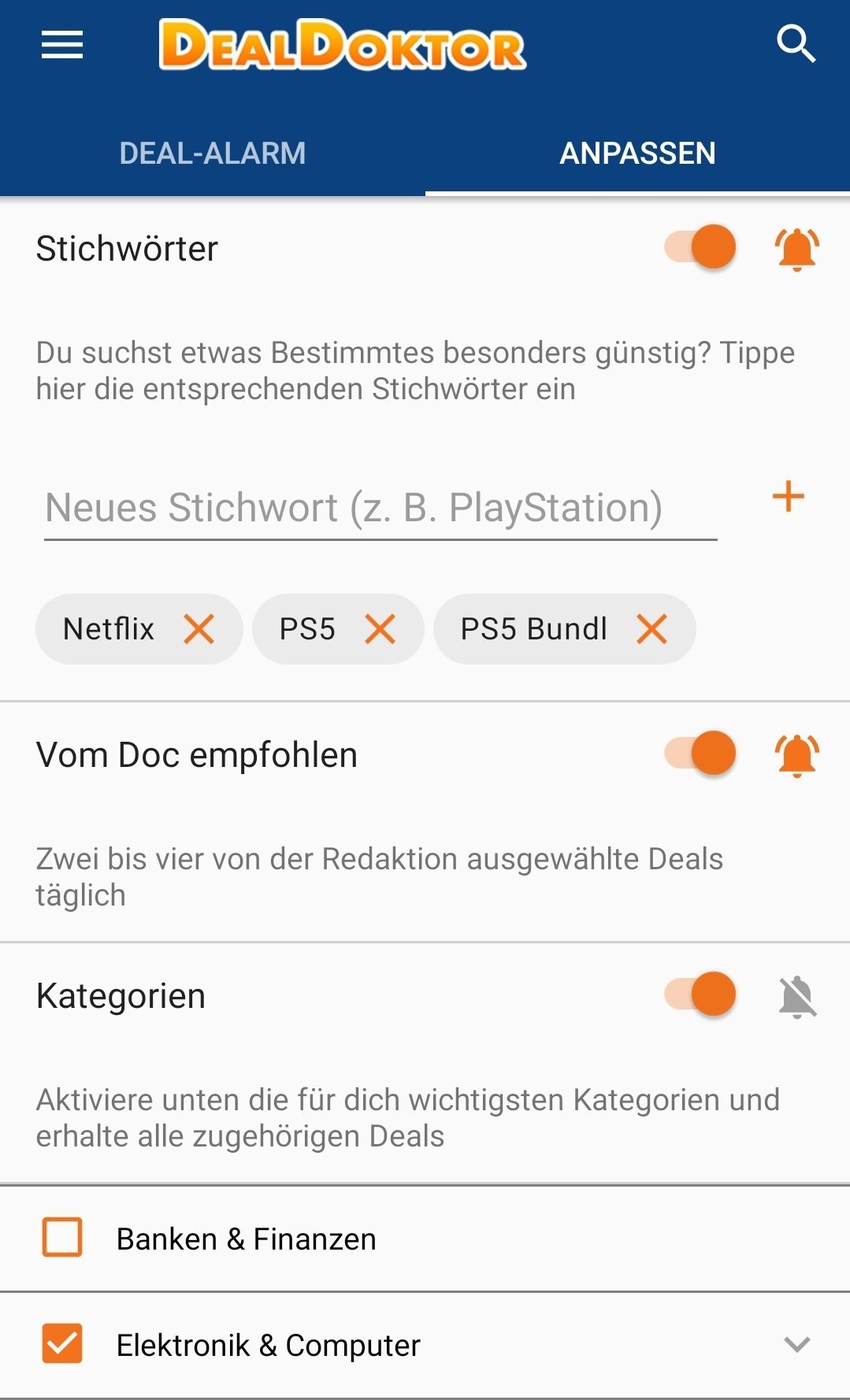Switch to the DEAL-ALARM tab

click(213, 154)
